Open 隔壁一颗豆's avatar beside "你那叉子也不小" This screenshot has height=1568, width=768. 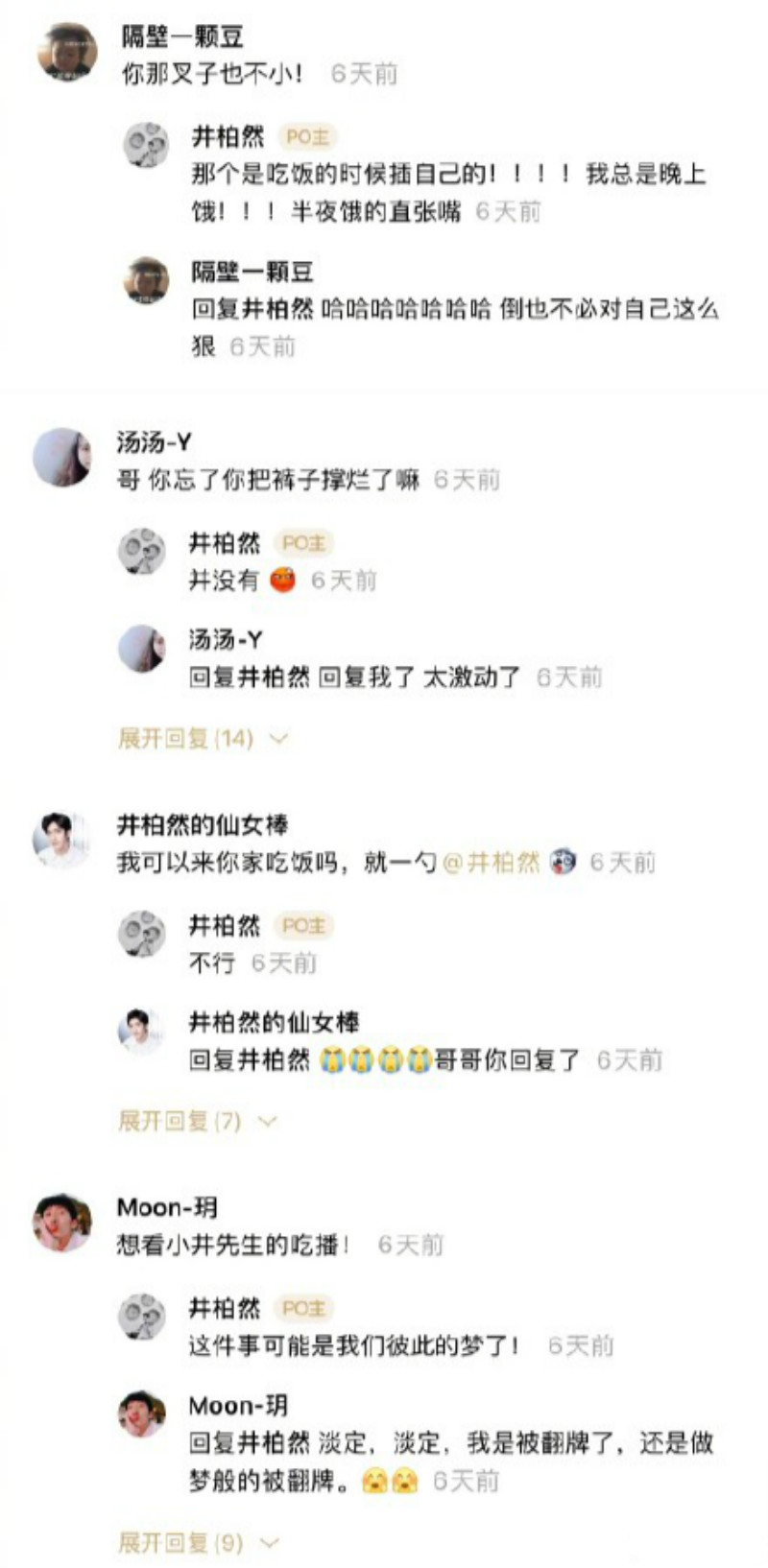coord(67,52)
